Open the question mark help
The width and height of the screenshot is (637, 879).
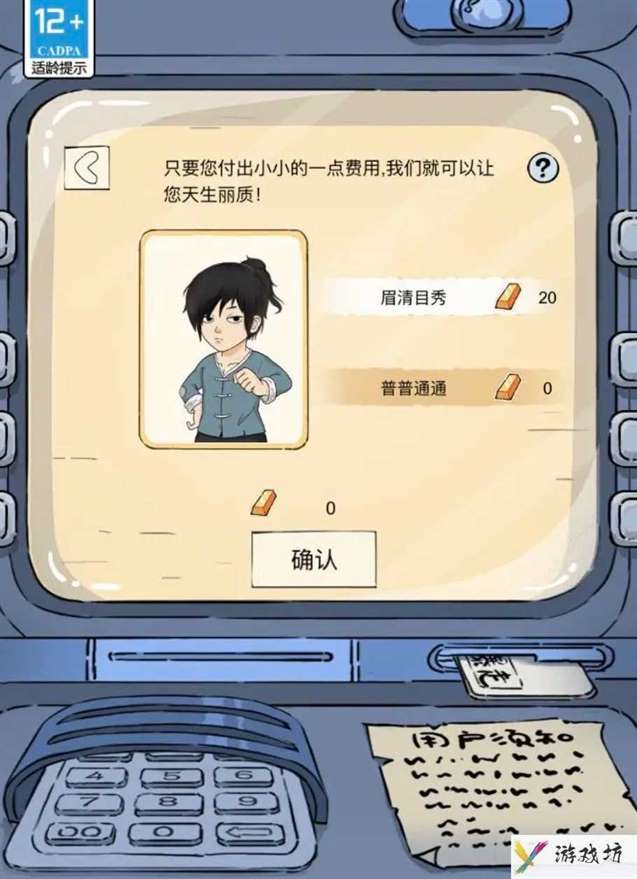(x=542, y=167)
